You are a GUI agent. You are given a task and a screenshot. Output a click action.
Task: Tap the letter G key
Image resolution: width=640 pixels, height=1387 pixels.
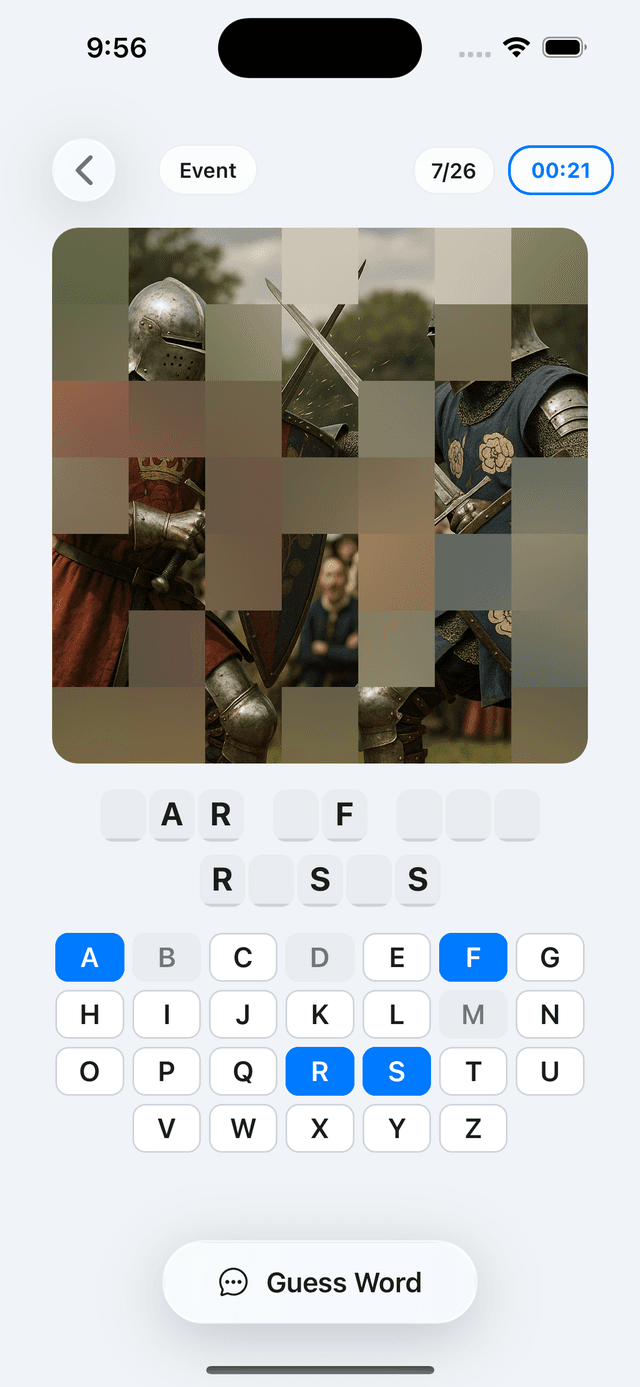click(550, 957)
